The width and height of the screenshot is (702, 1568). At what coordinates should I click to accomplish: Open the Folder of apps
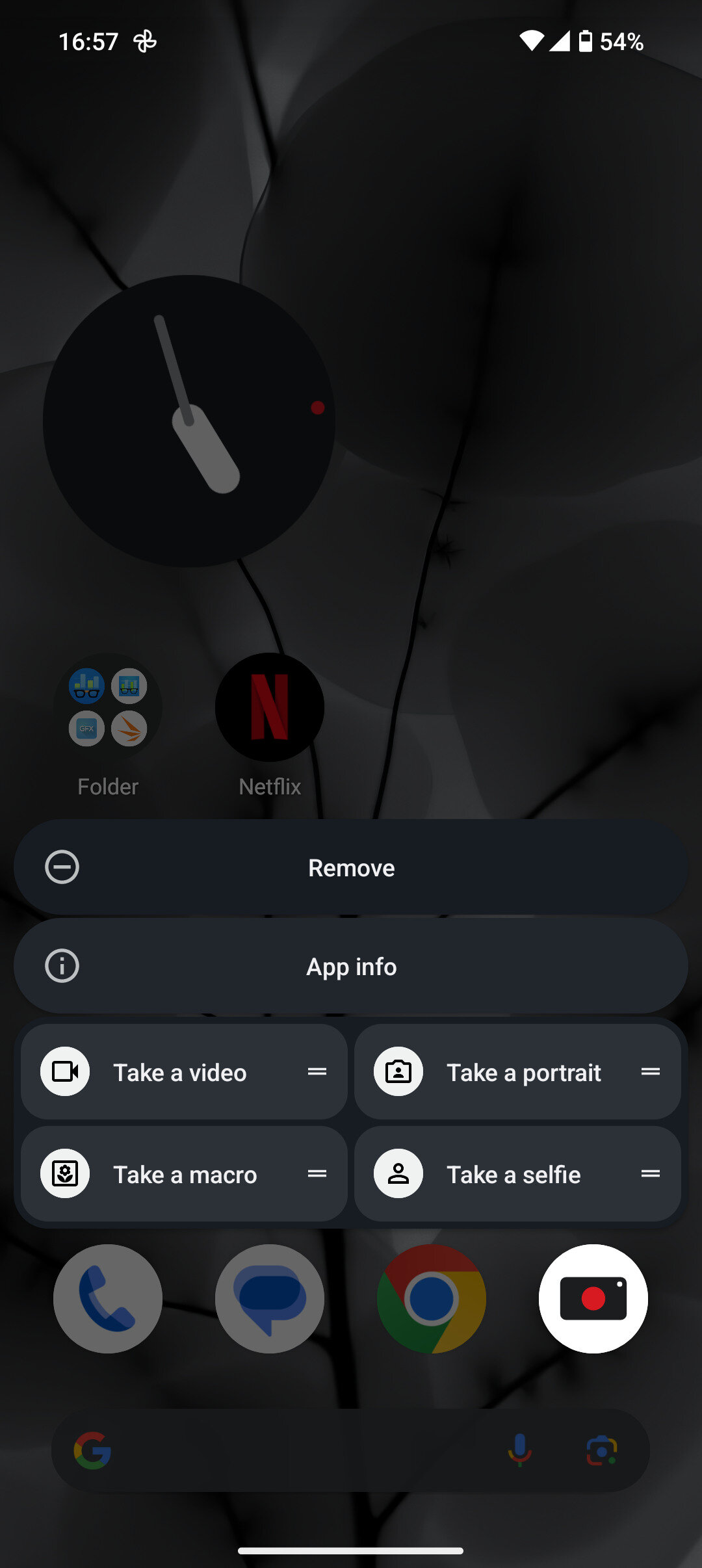108,707
